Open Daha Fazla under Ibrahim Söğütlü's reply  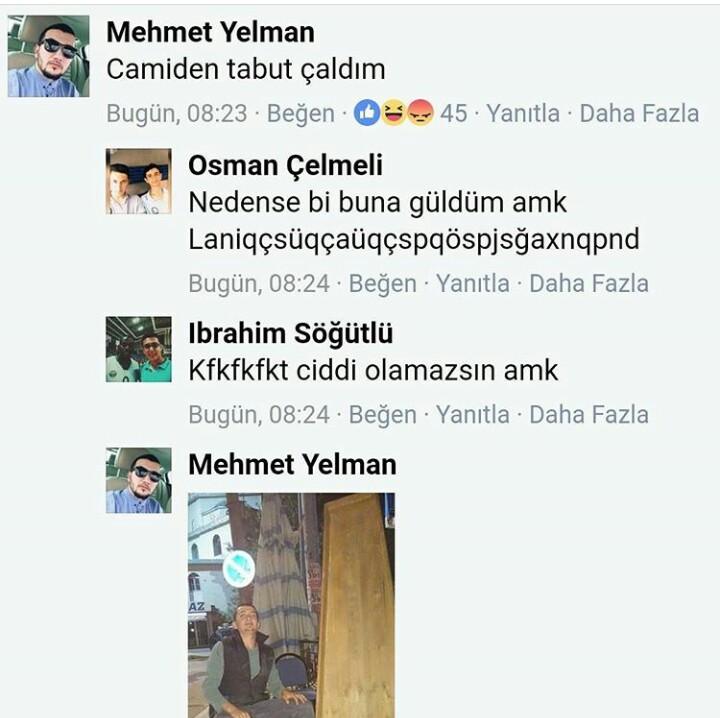point(588,414)
